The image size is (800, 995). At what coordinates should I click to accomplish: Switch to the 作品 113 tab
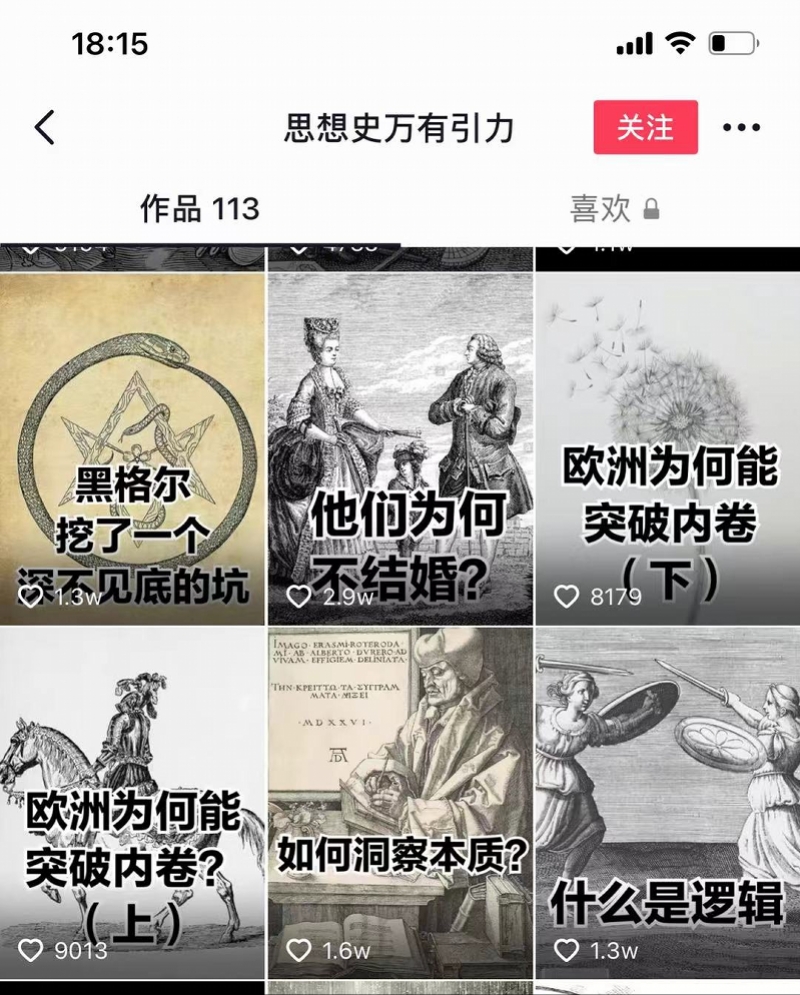point(199,209)
